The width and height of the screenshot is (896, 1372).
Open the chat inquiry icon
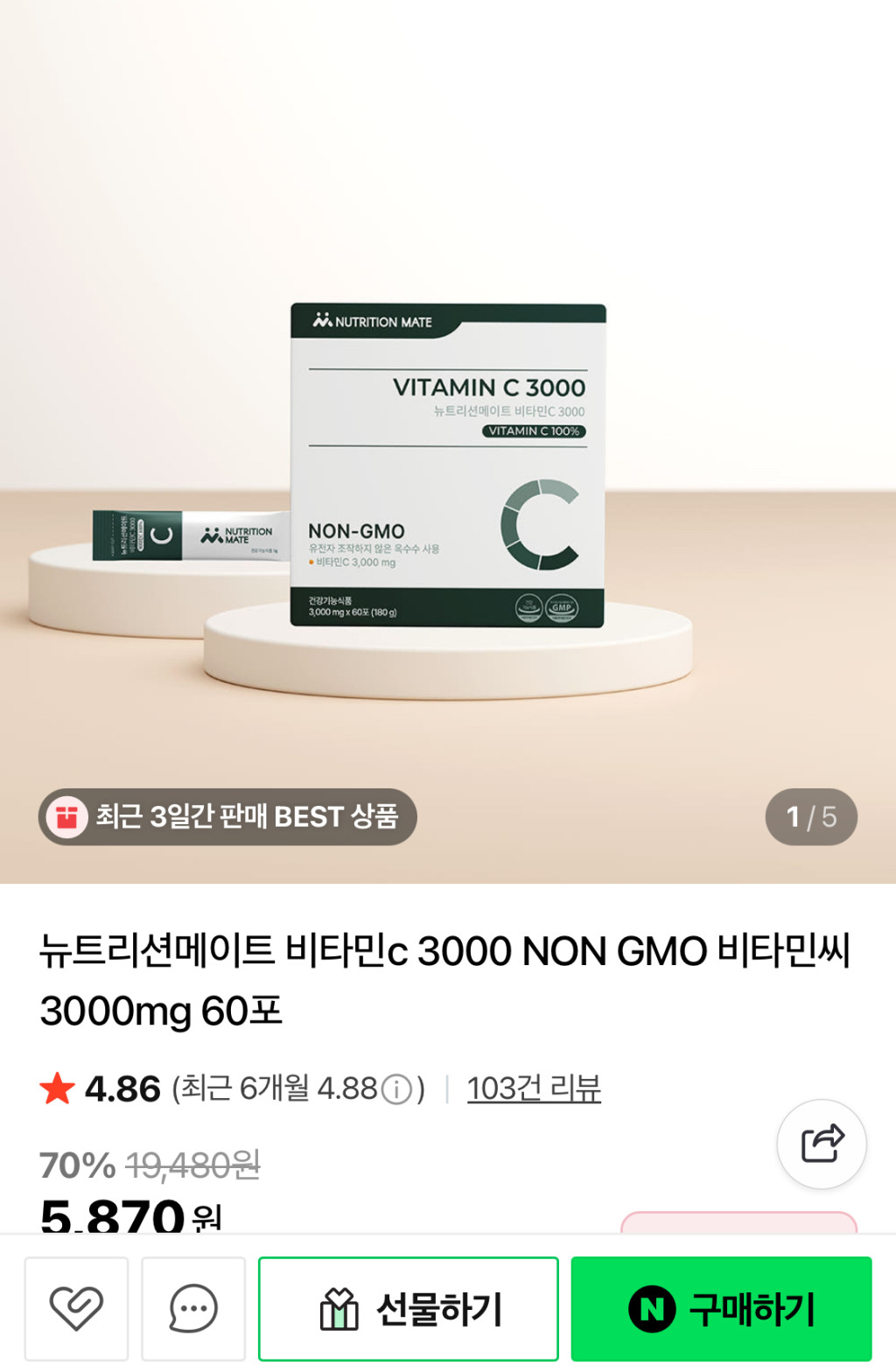(193, 1308)
